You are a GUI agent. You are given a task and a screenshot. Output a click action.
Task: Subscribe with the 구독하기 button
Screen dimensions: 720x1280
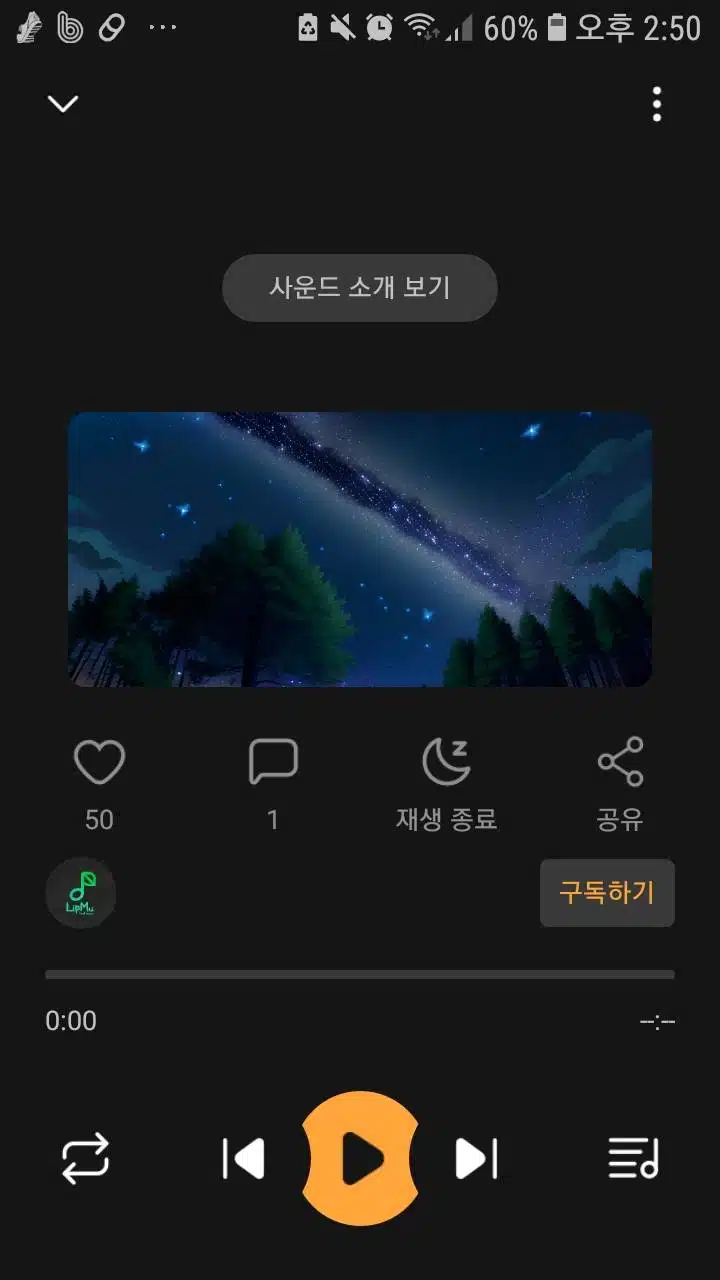607,893
